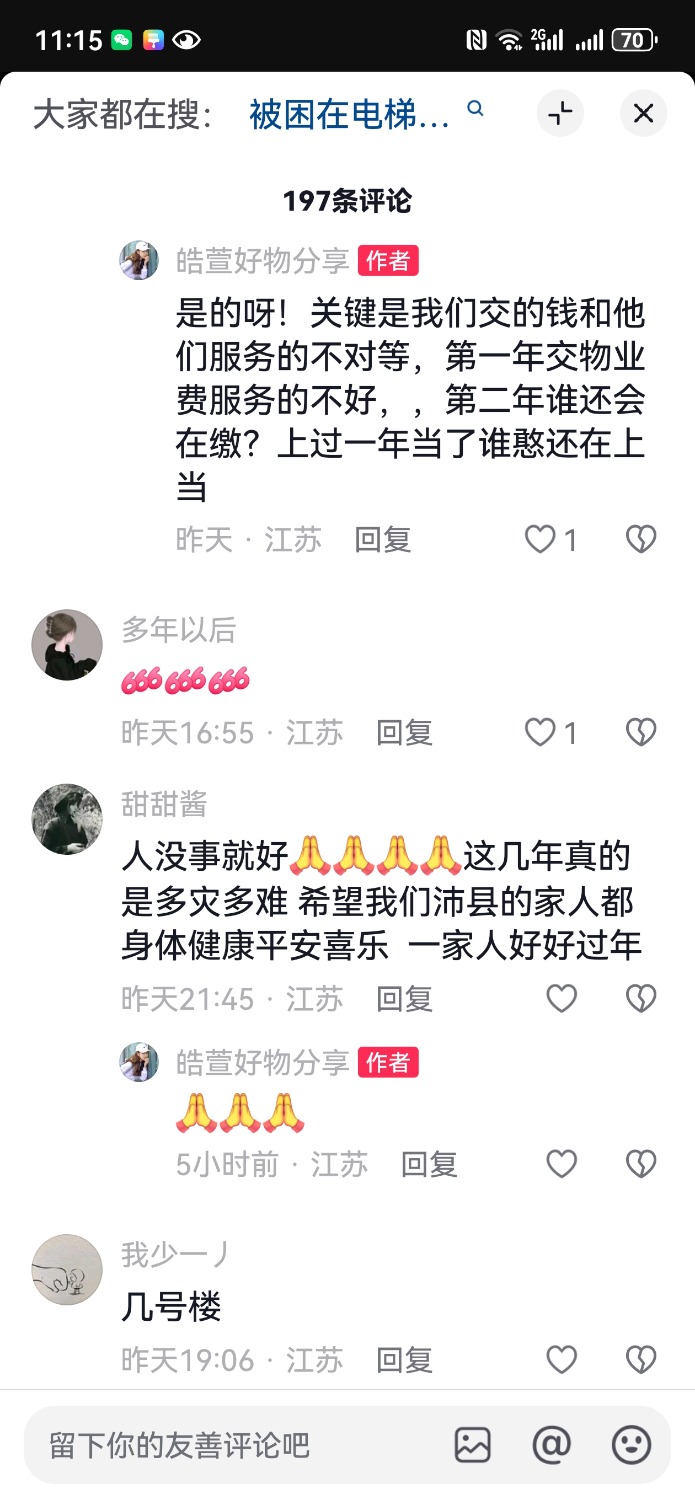Like the author's praying hands reply

tap(561, 1163)
